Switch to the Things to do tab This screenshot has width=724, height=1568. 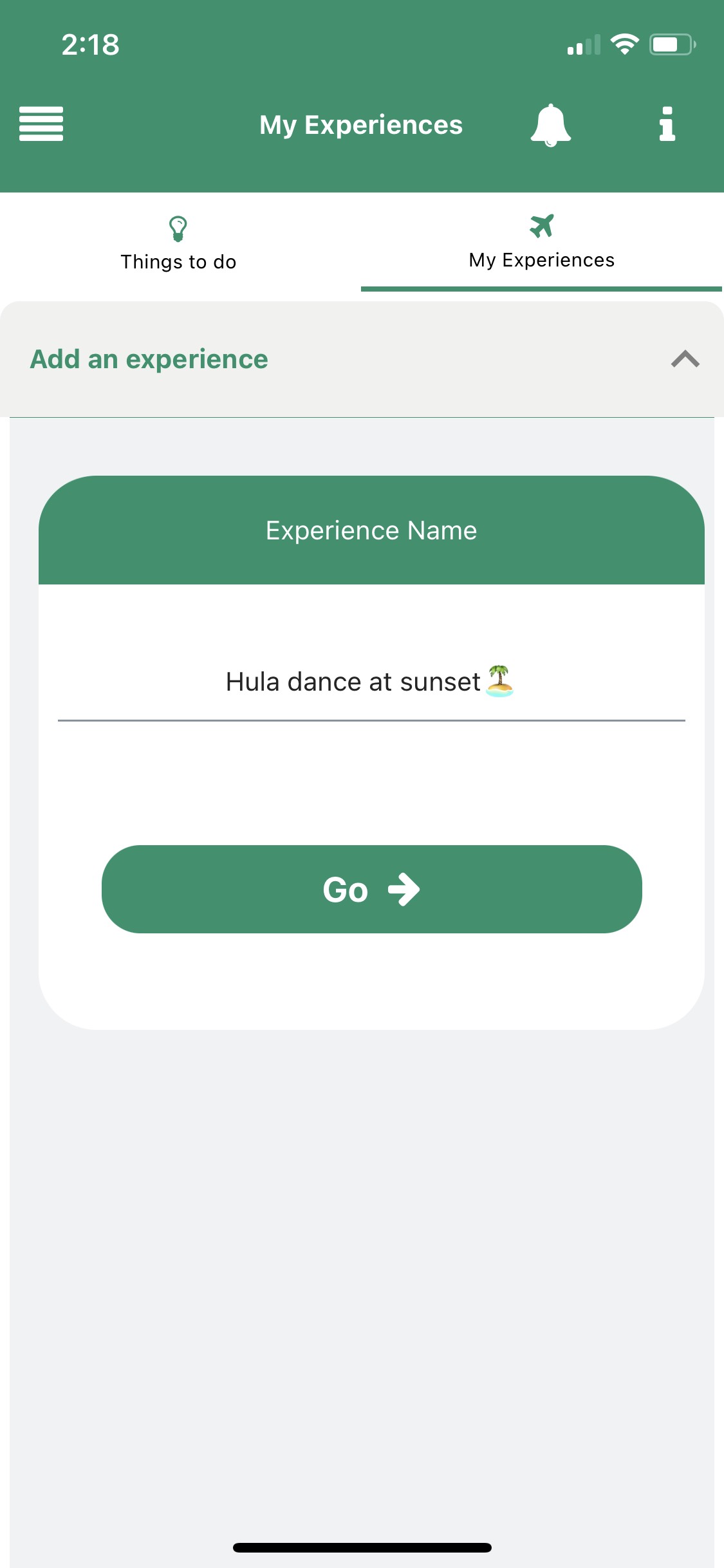[x=179, y=245]
